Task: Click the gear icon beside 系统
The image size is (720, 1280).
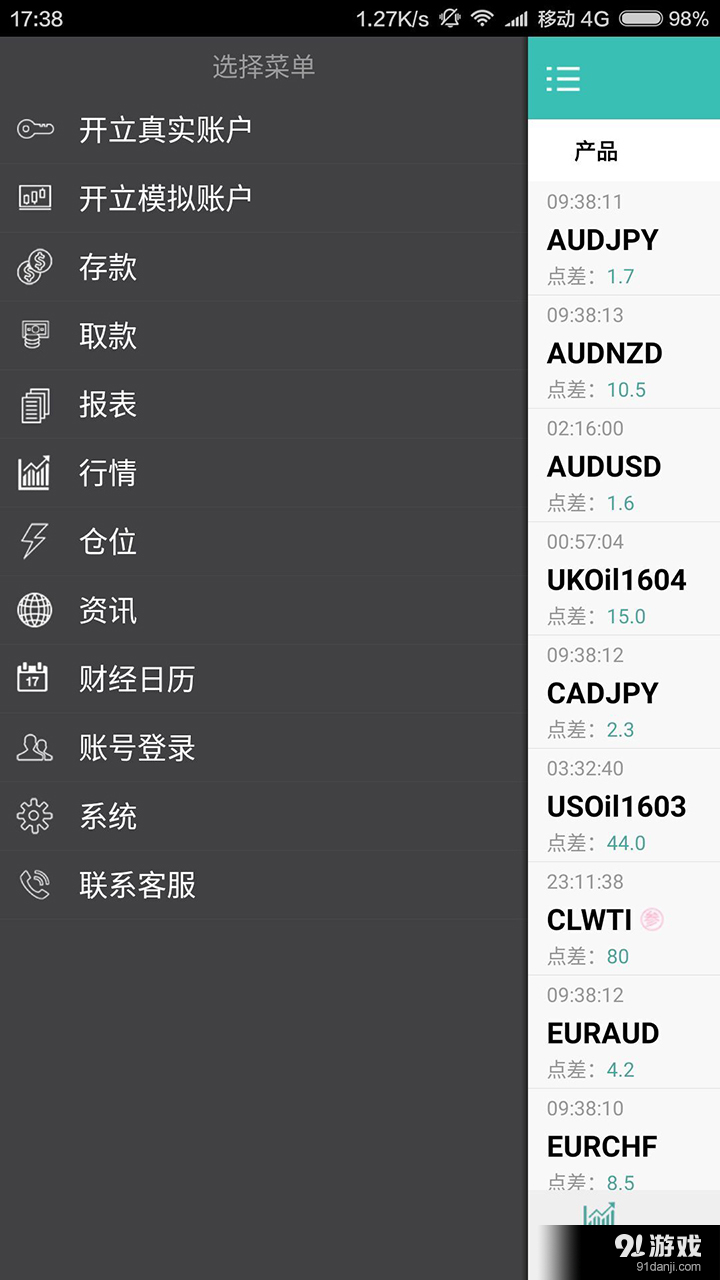Action: [x=35, y=816]
